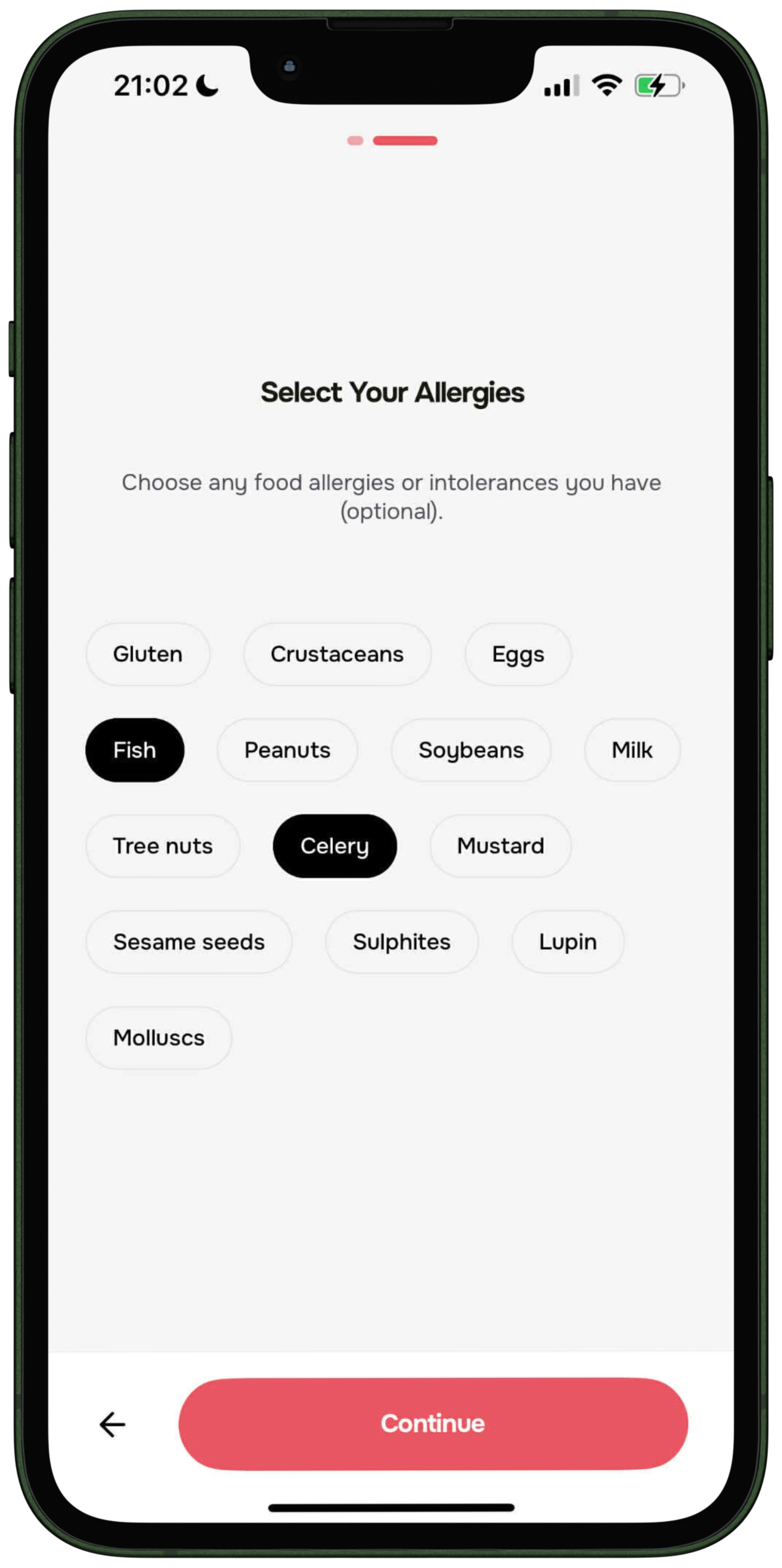Select Lupin allergy
Image resolution: width=782 pixels, height=1568 pixels.
tap(567, 942)
